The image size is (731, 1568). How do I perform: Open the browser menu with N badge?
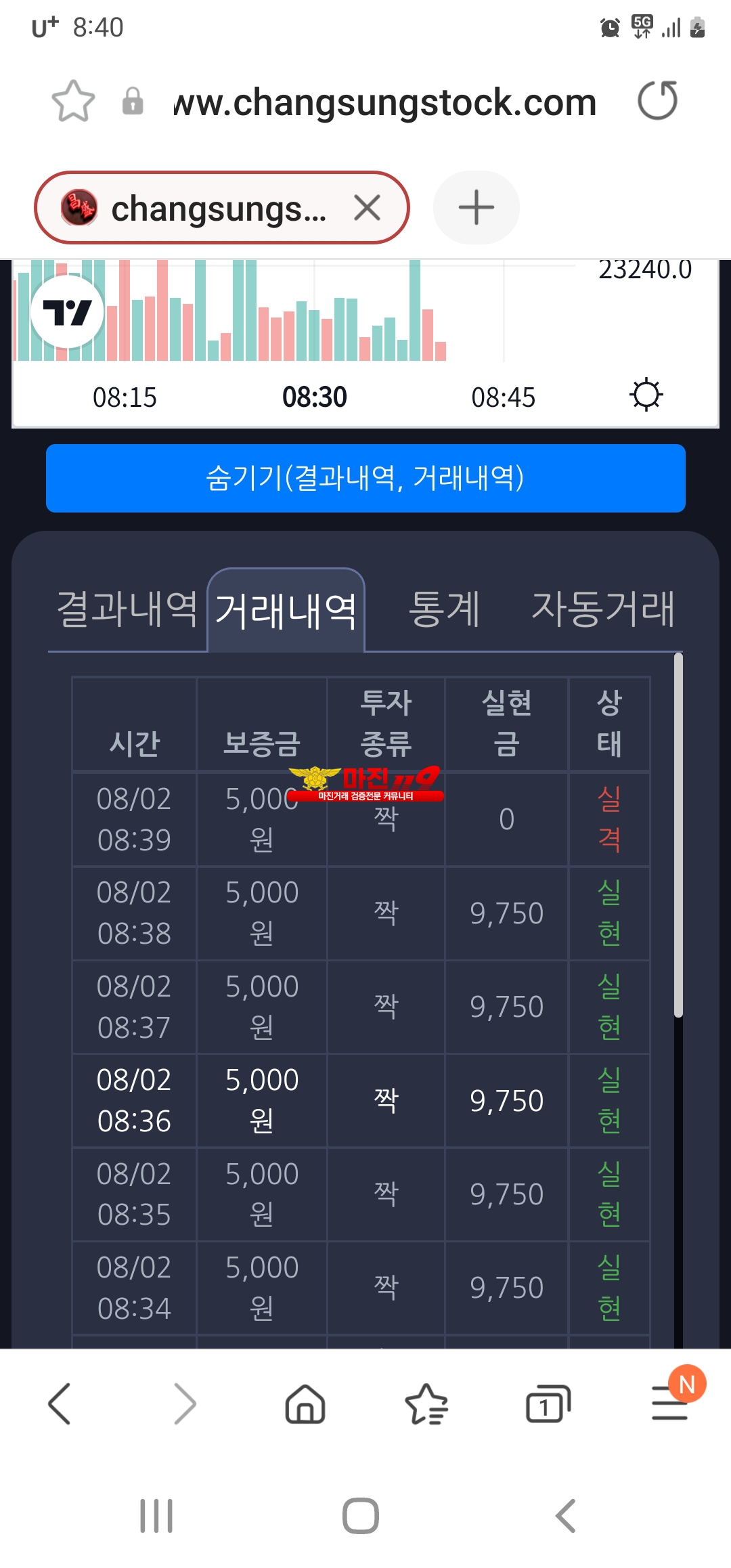670,1401
